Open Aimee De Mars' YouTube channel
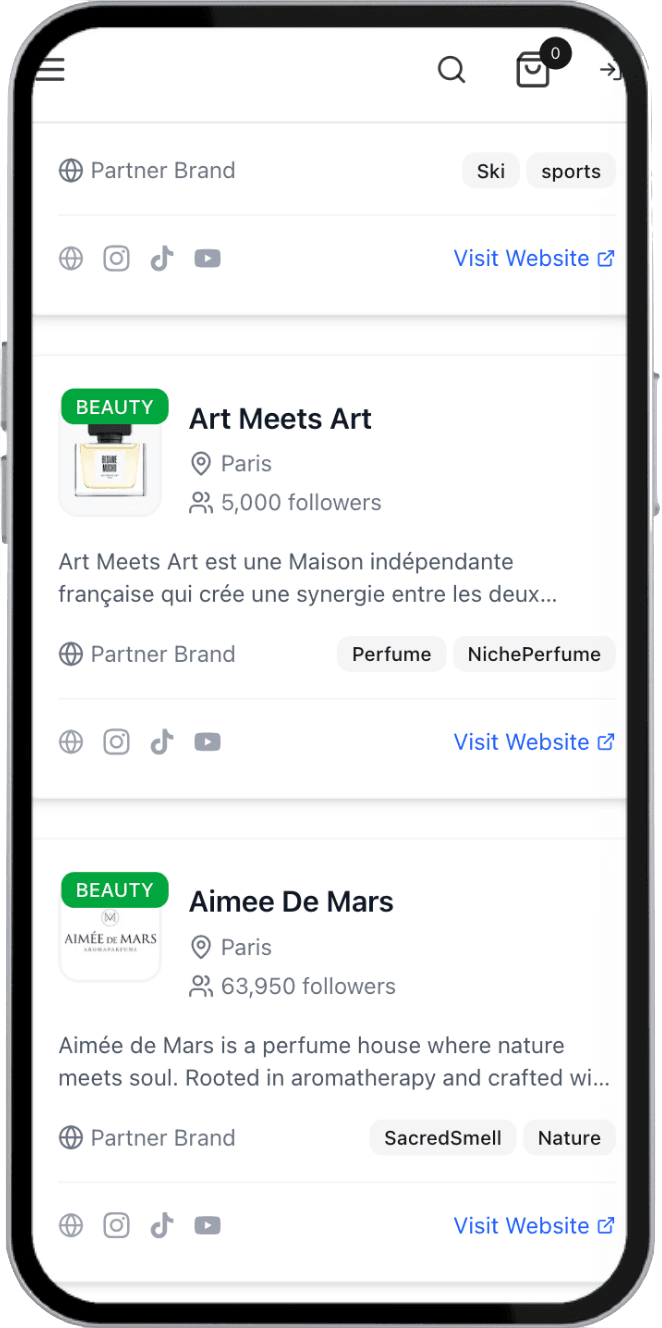 207,1226
